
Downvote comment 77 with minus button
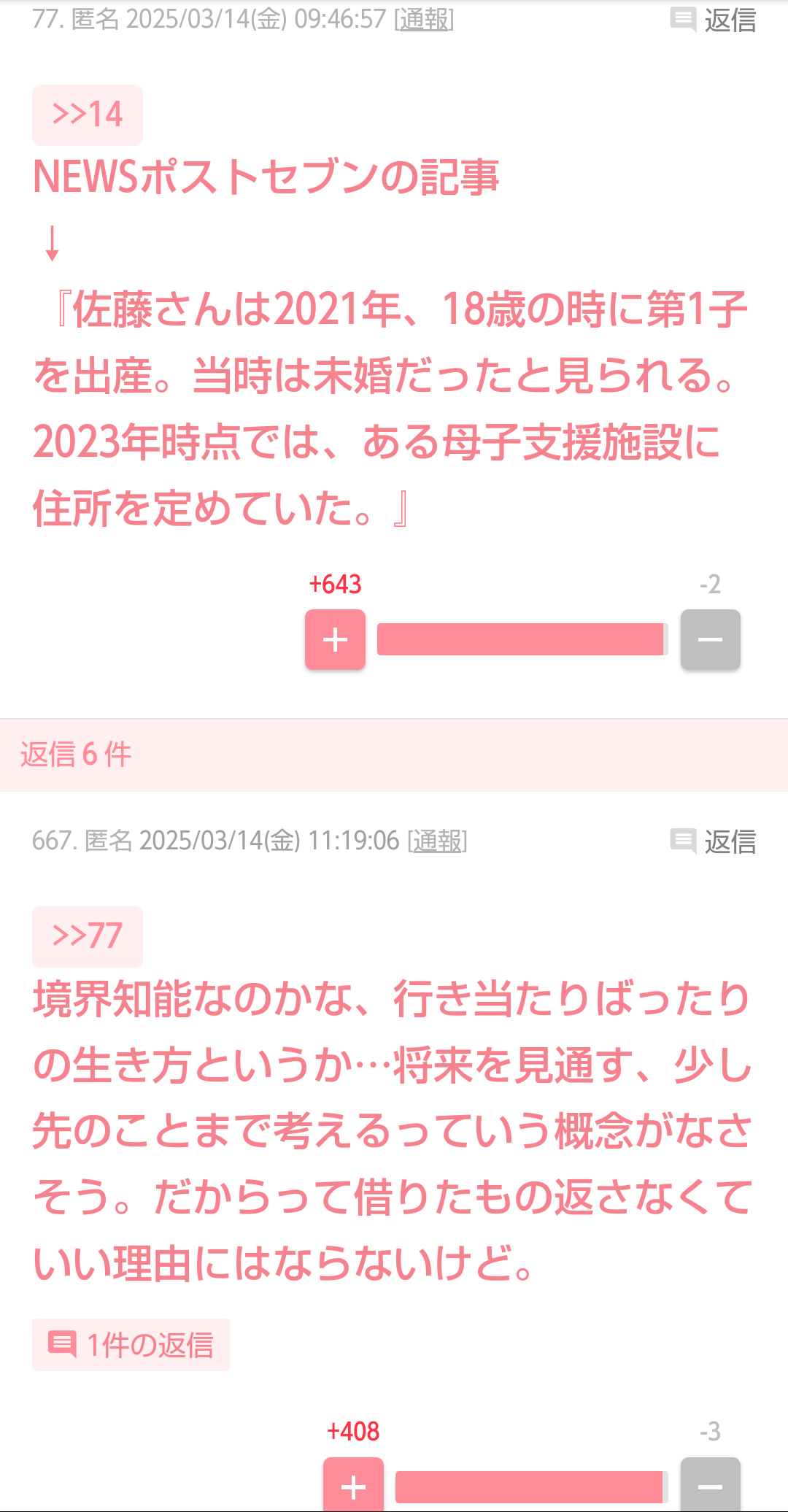coord(711,640)
